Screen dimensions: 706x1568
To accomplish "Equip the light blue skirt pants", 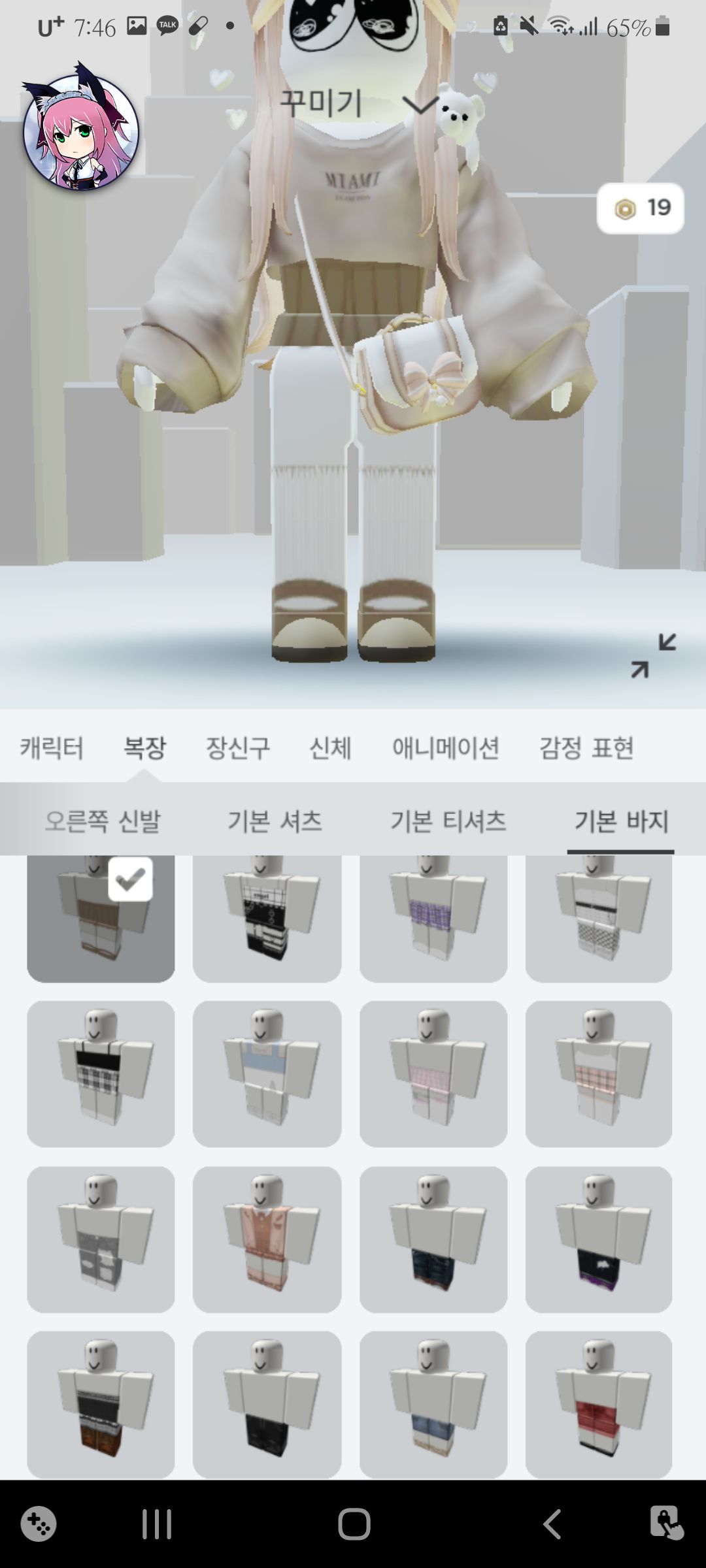I will coord(267,1073).
